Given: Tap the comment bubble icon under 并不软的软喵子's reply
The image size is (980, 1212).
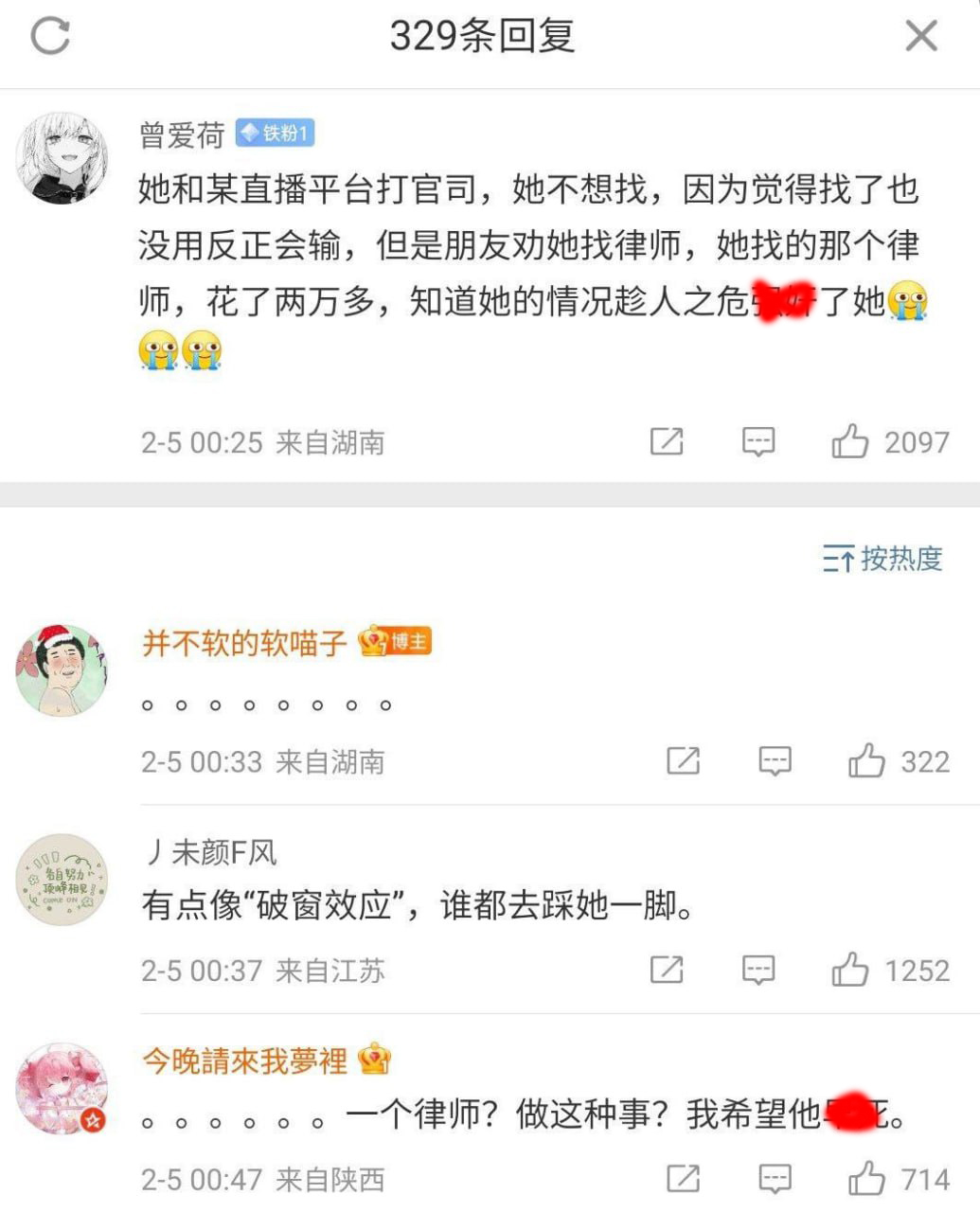Looking at the screenshot, I should tap(775, 760).
